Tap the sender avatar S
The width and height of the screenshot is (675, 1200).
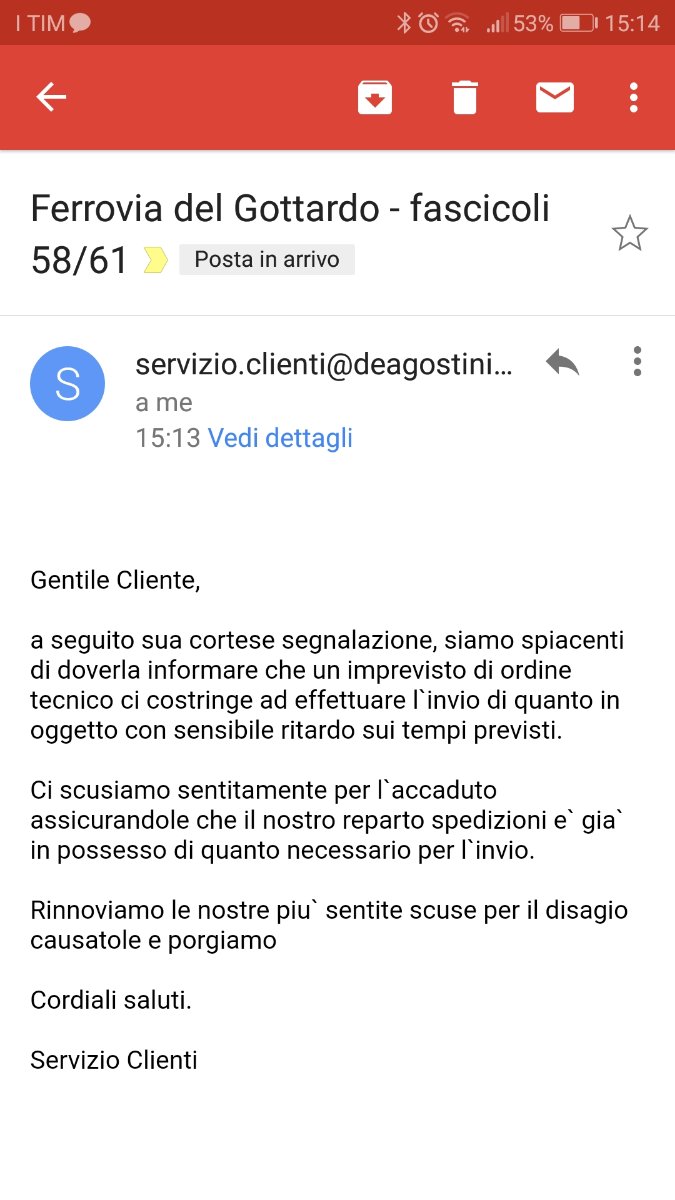pyautogui.click(x=68, y=384)
